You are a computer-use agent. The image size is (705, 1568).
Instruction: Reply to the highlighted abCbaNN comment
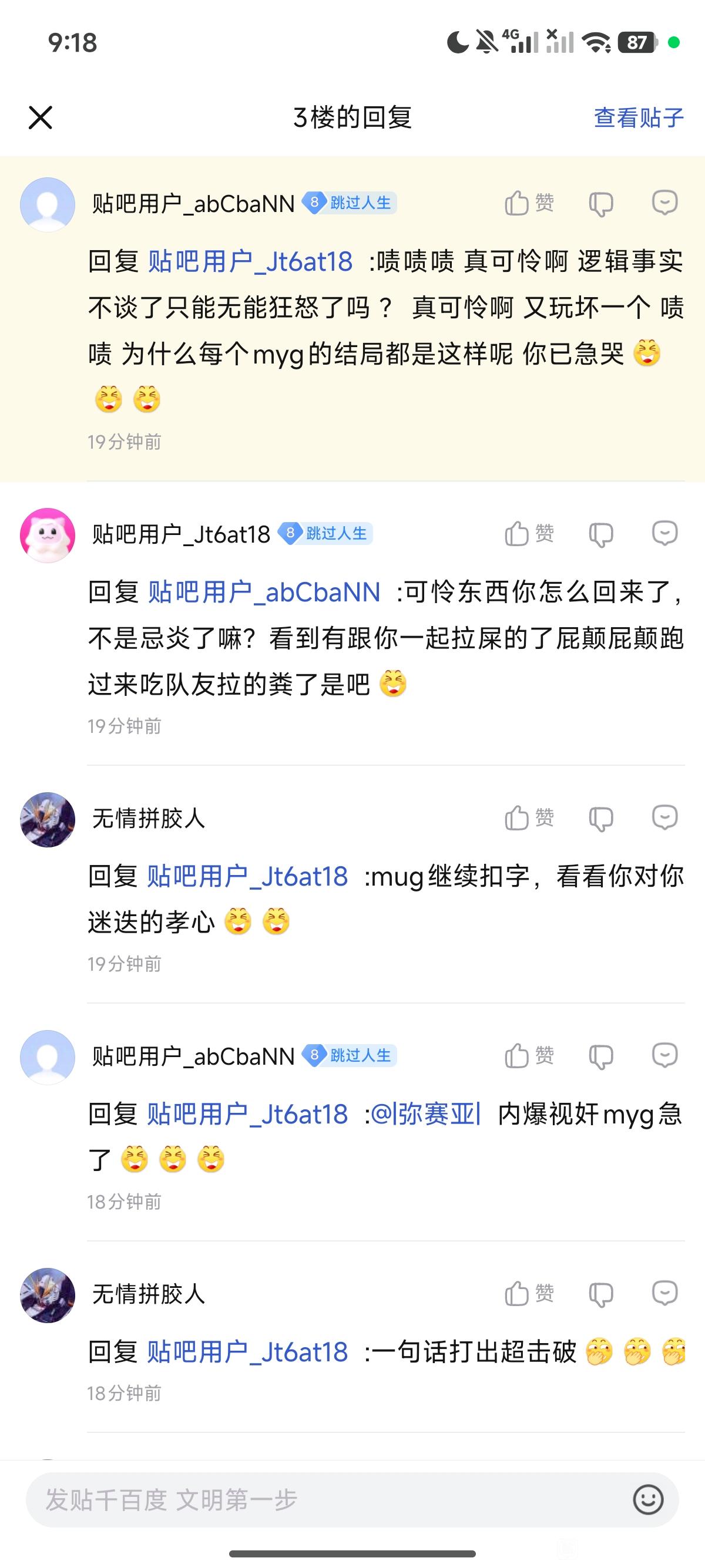[x=664, y=203]
